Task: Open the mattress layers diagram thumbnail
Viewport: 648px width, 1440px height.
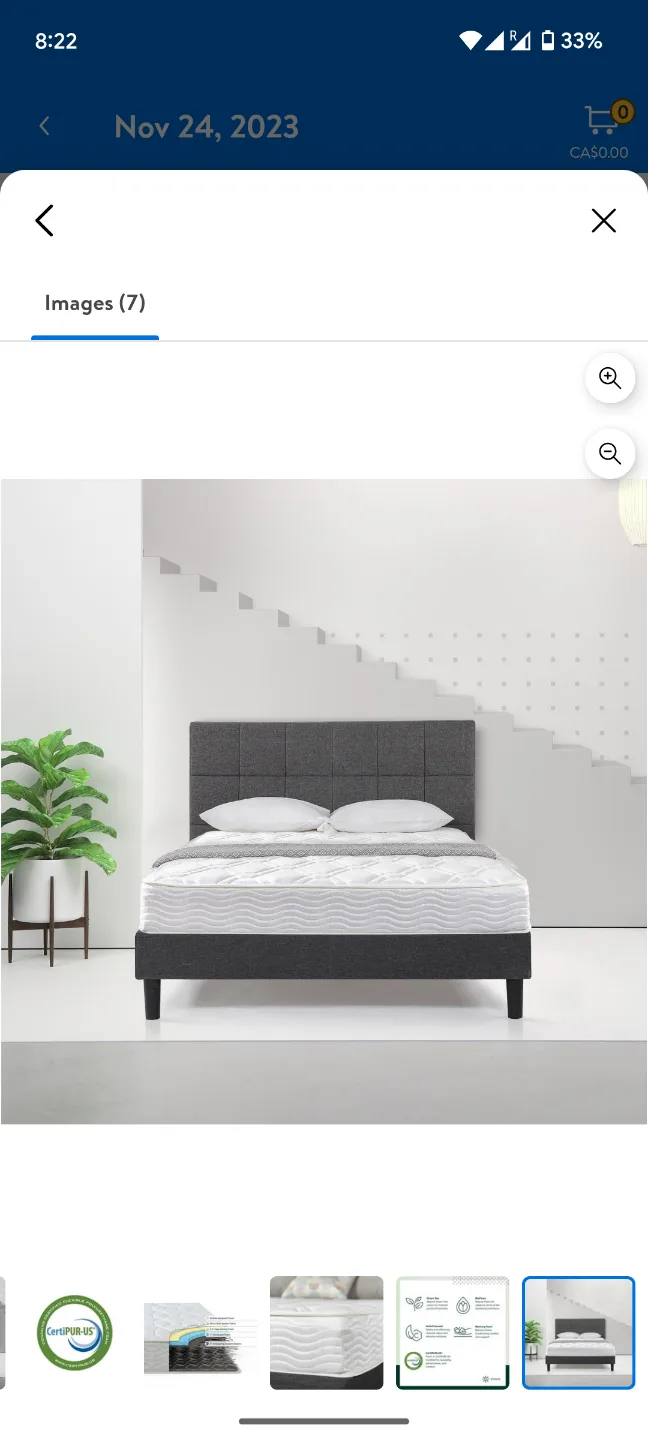Action: click(x=200, y=1332)
